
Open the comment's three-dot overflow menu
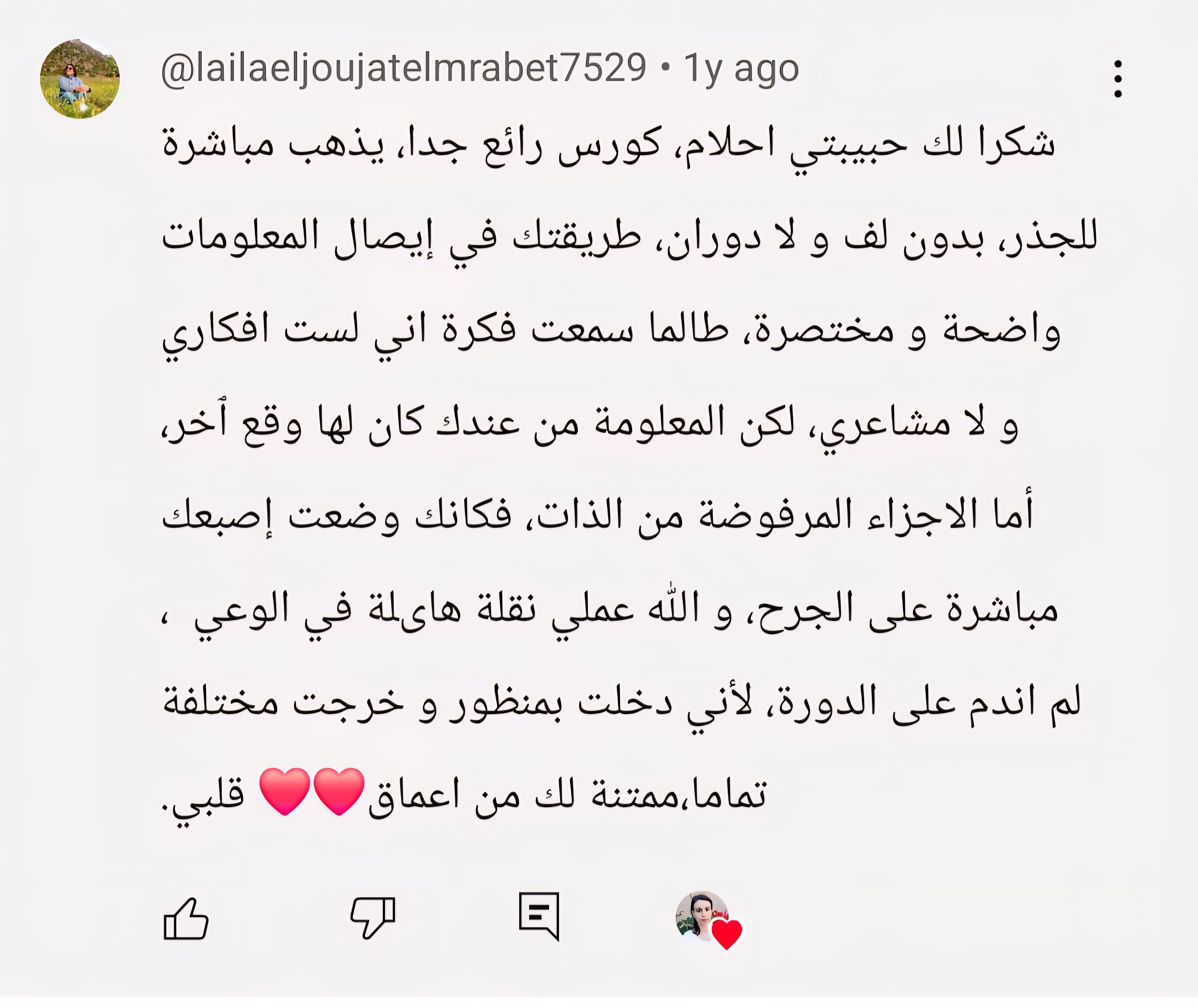click(1118, 79)
